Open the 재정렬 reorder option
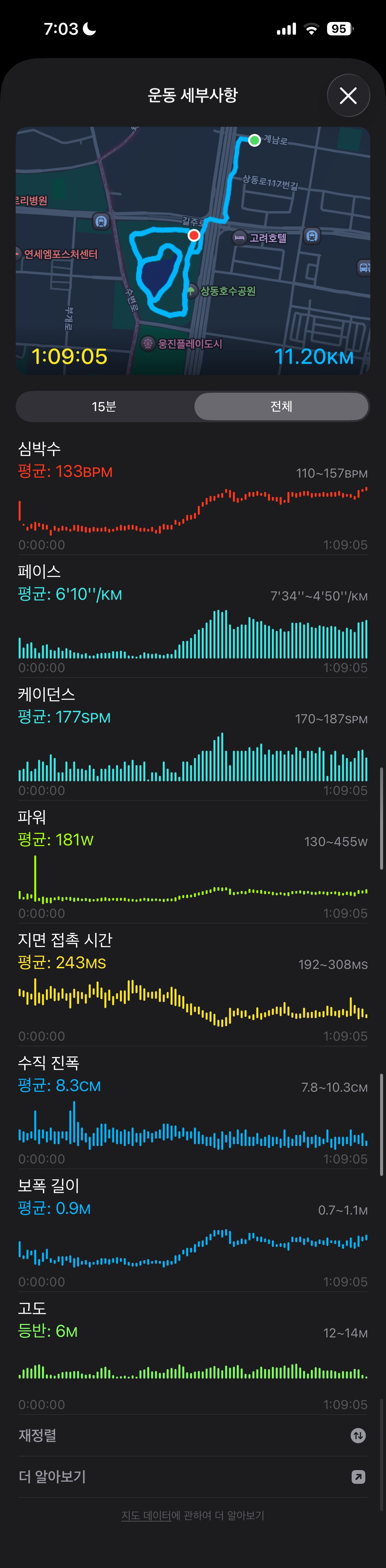This screenshot has height=1568, width=386. click(x=193, y=1435)
